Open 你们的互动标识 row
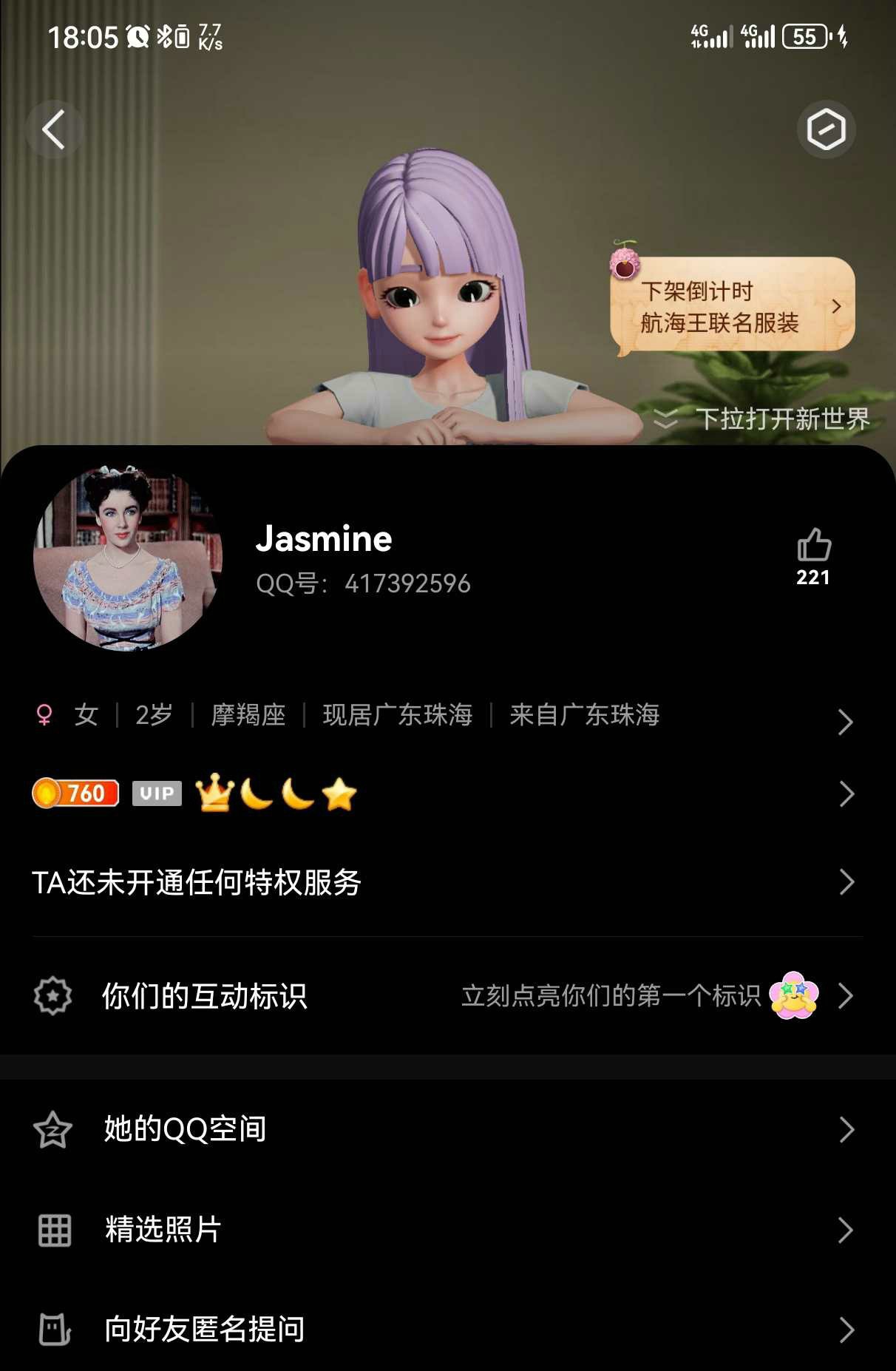This screenshot has height=1371, width=896. [444, 996]
